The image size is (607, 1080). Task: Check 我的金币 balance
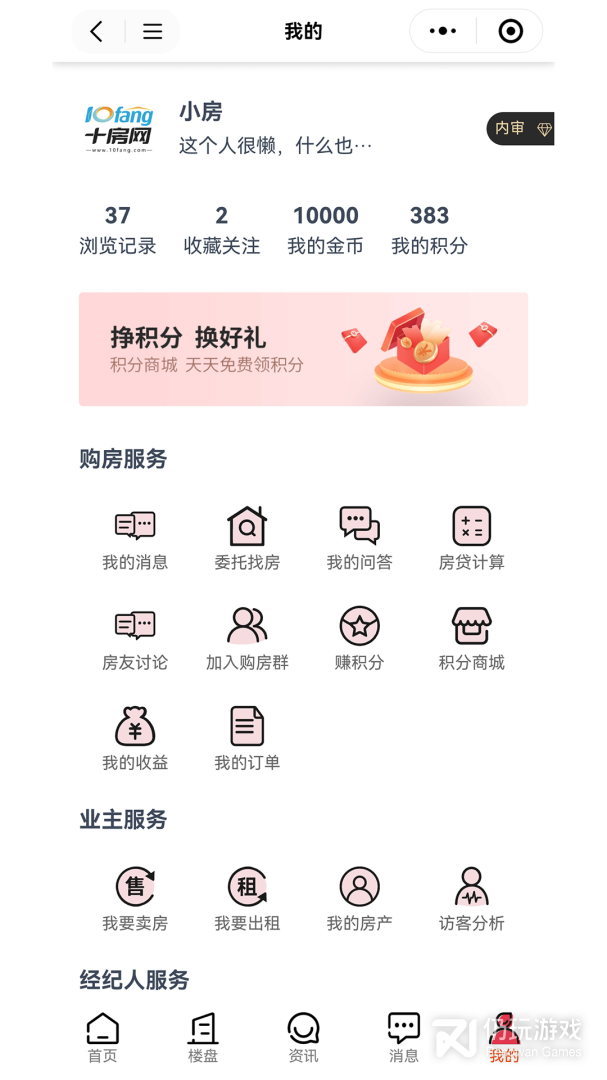(x=325, y=230)
